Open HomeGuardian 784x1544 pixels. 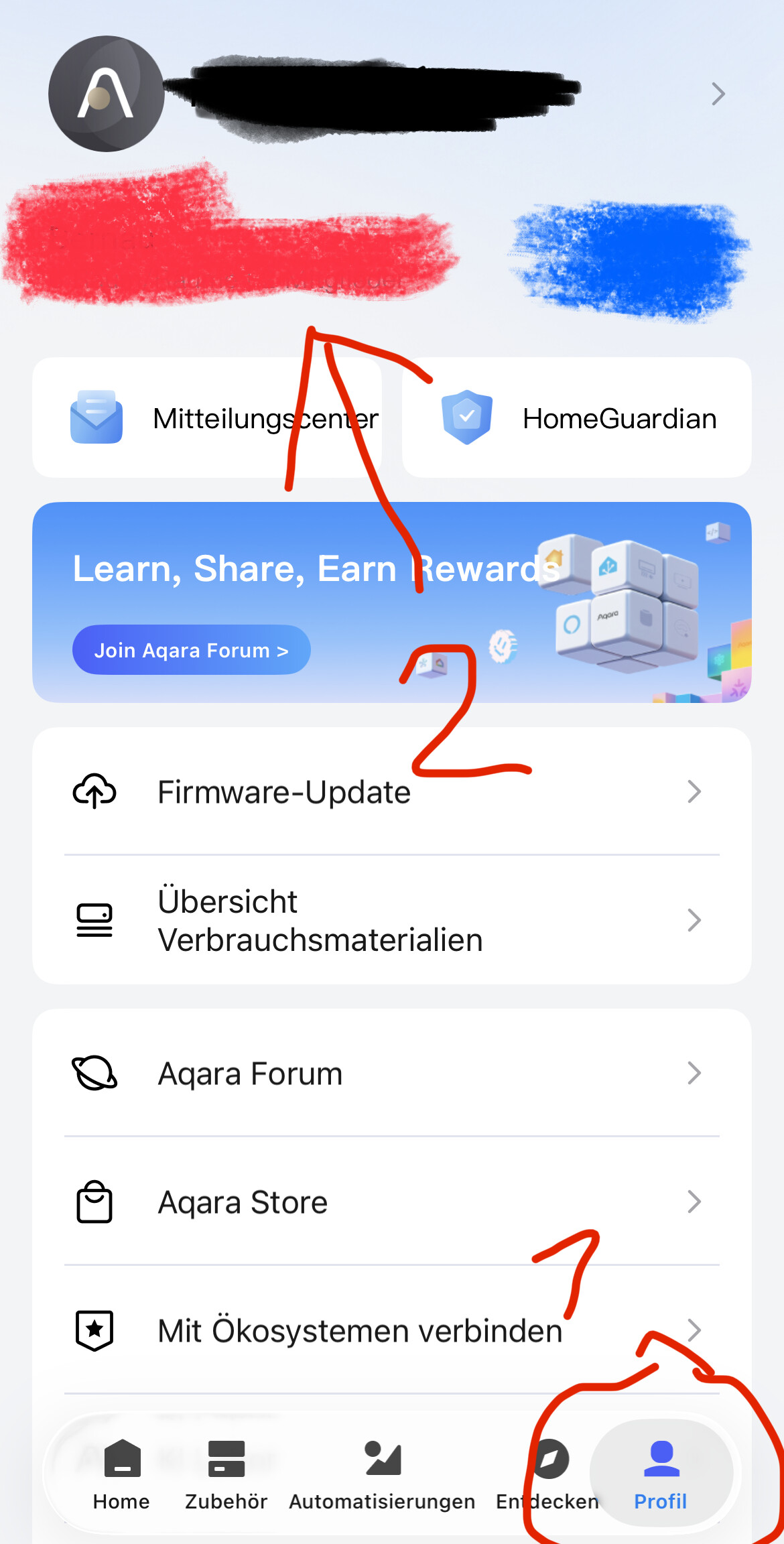[576, 418]
